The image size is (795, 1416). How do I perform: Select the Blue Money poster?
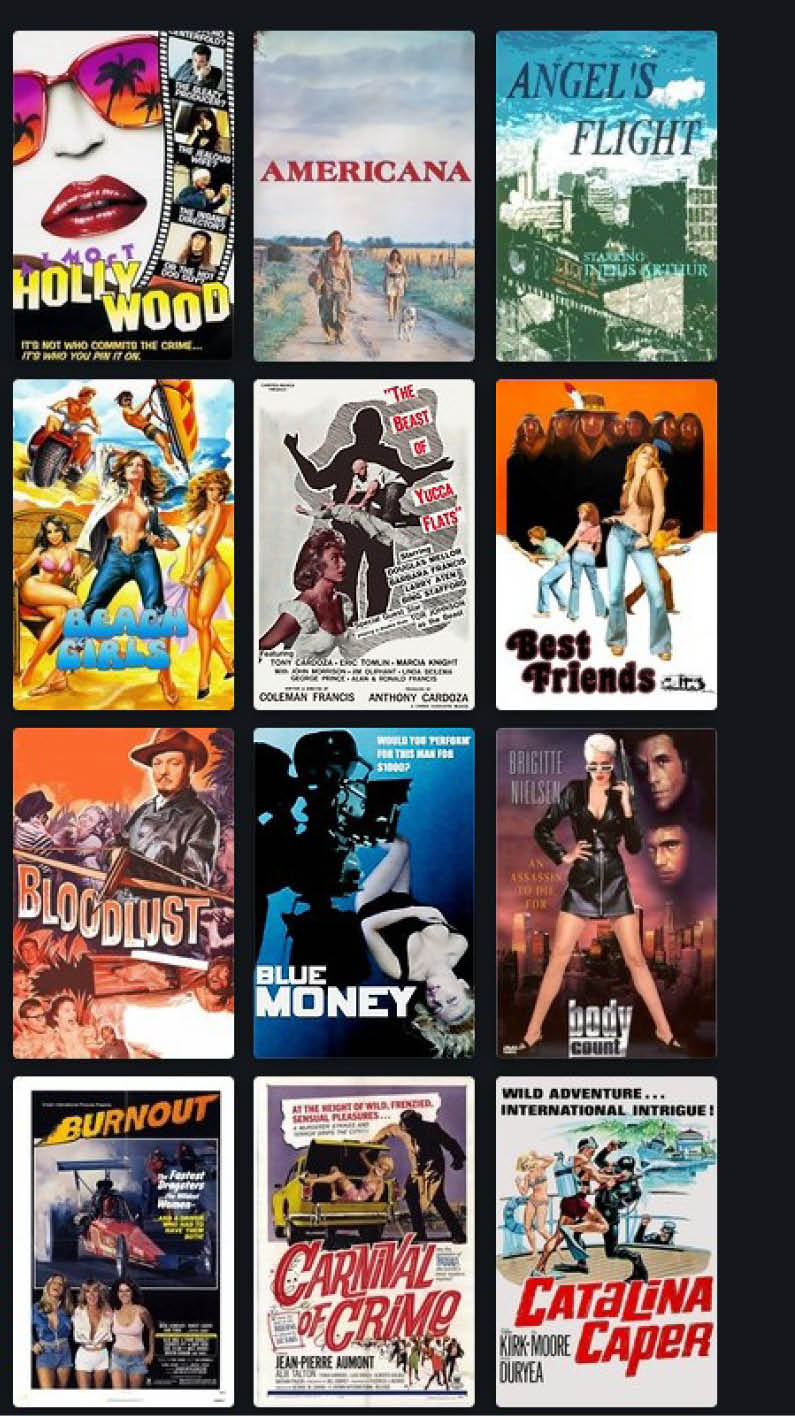coord(364,892)
